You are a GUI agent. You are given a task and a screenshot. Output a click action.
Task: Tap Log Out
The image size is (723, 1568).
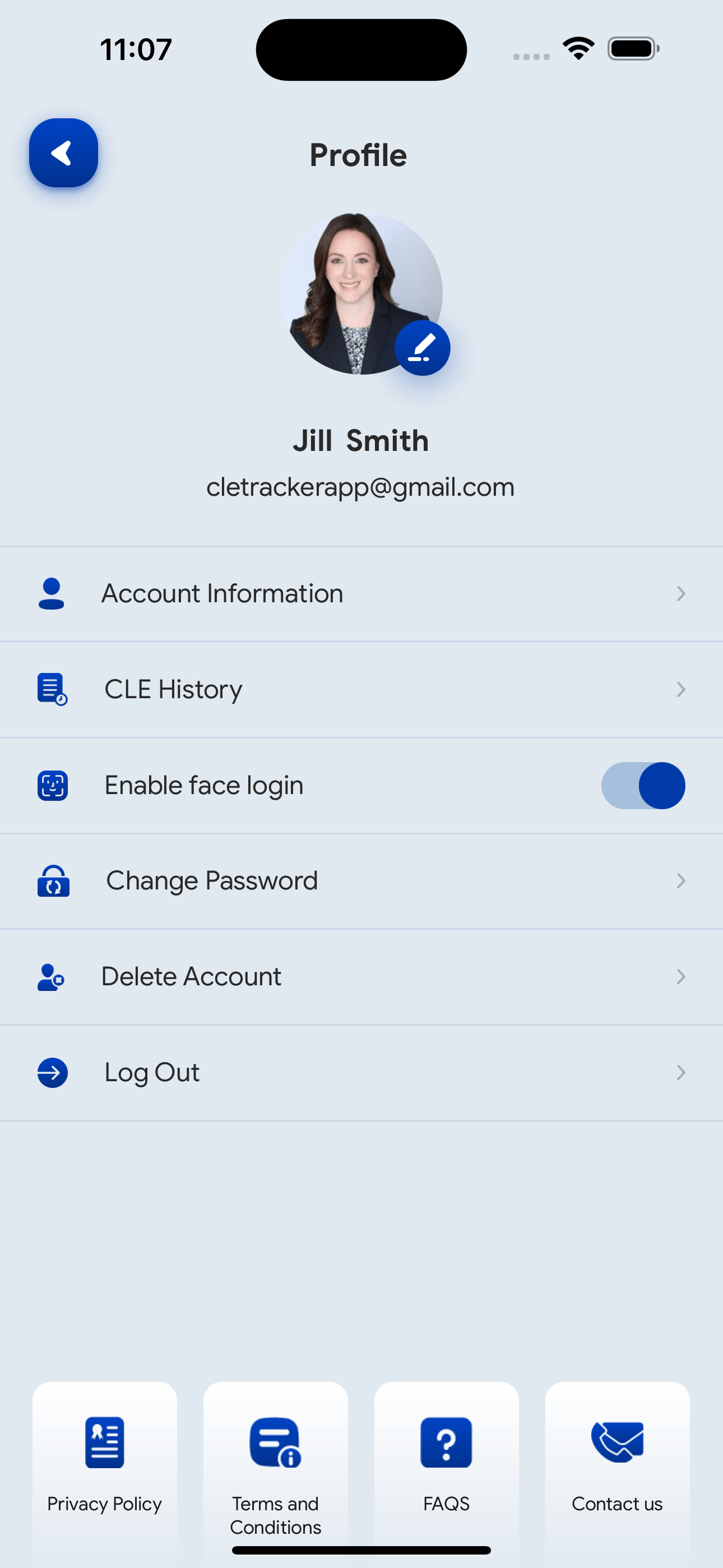tap(361, 1072)
